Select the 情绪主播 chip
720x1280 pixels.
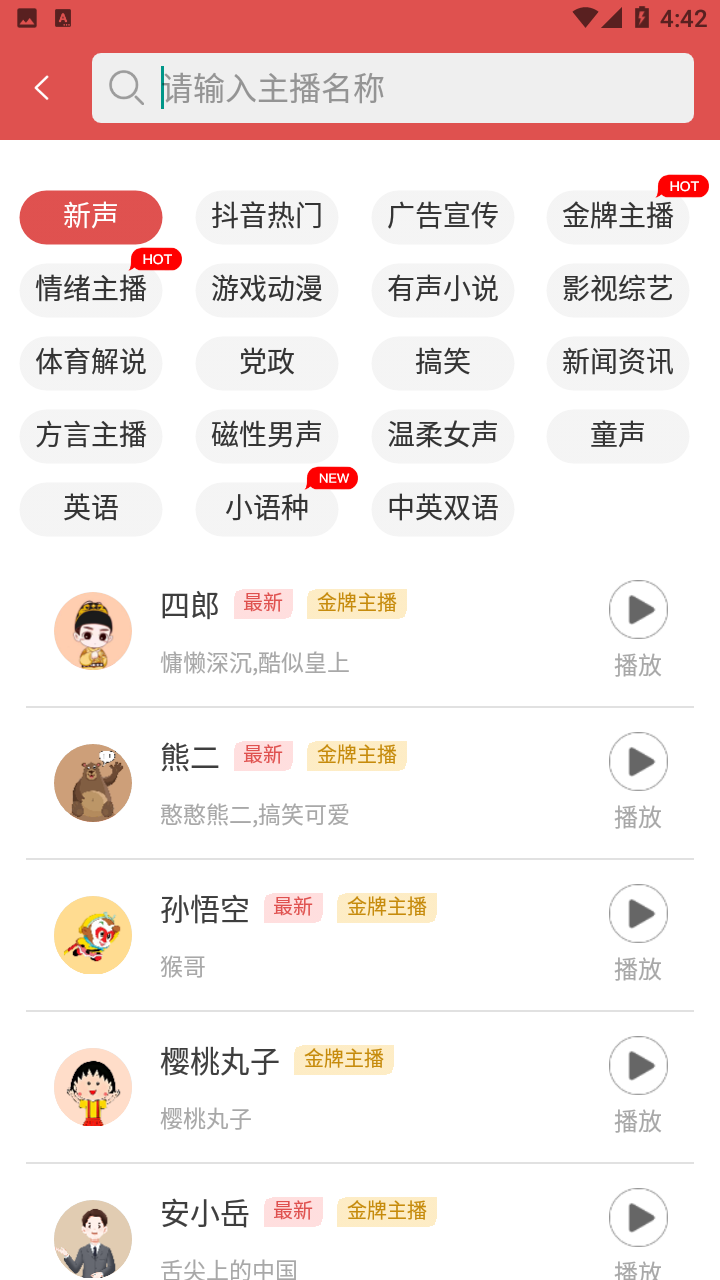91,289
